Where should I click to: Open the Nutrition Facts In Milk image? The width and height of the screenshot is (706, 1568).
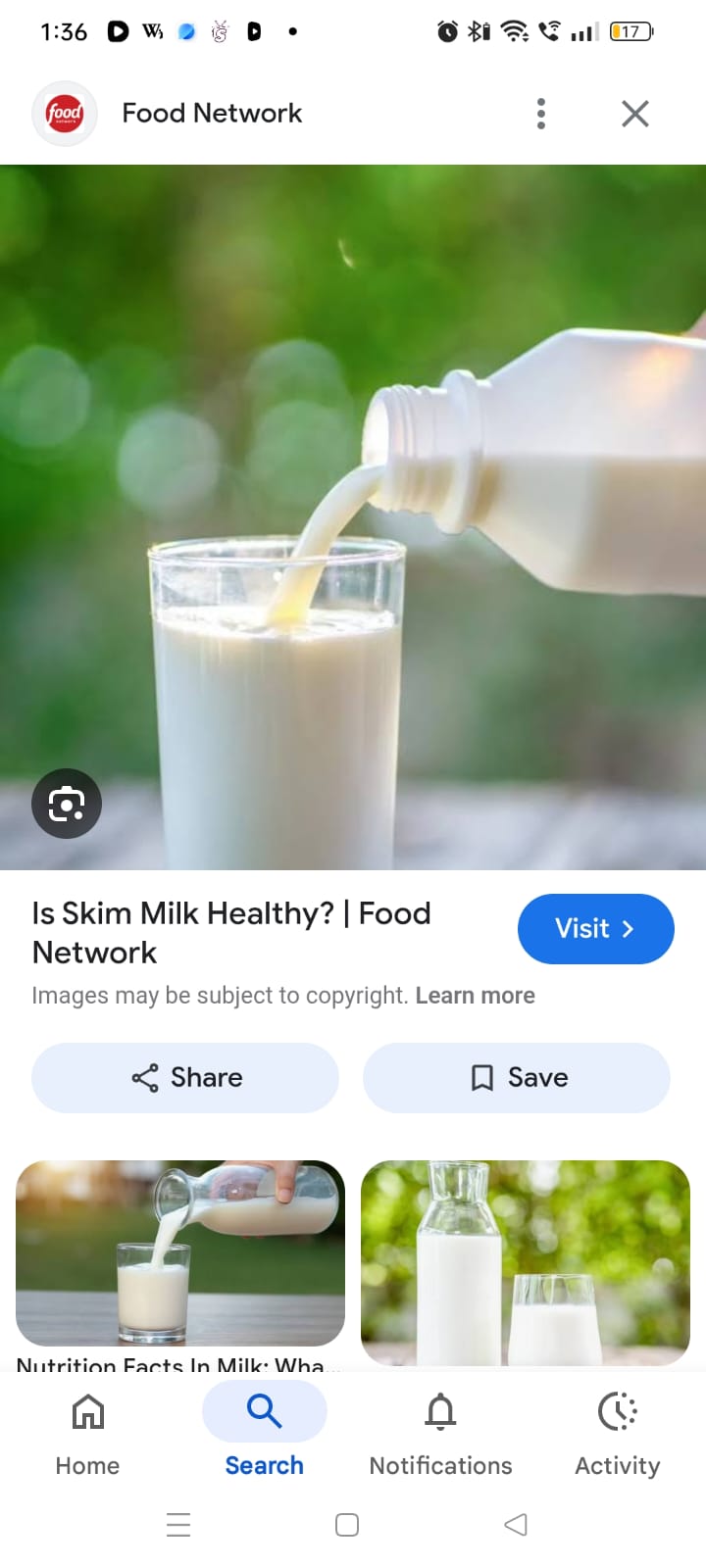click(180, 1252)
